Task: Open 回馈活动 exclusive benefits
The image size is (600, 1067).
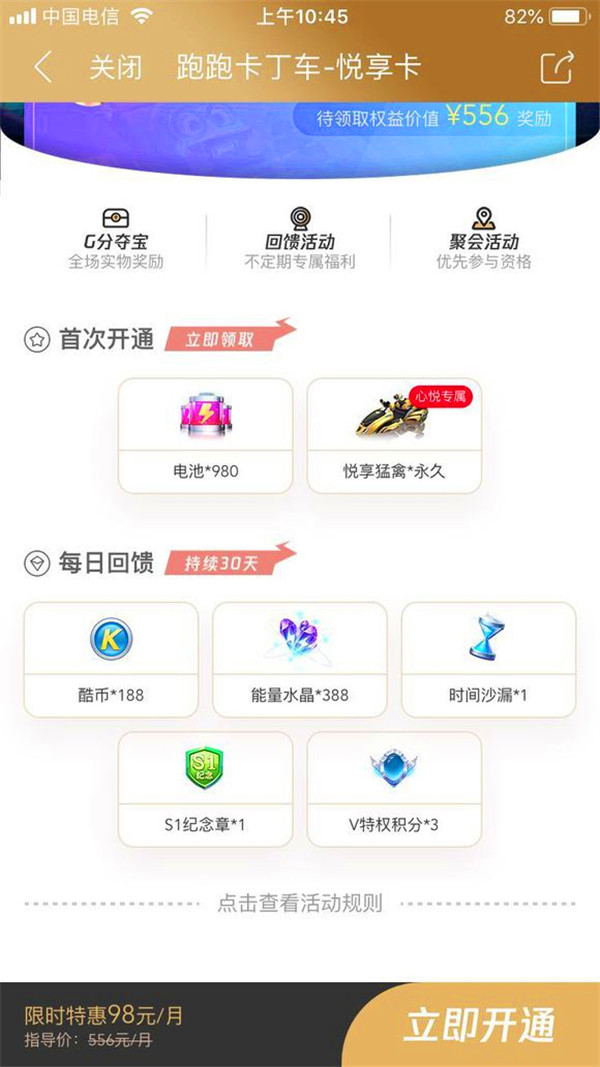Action: pos(299,240)
